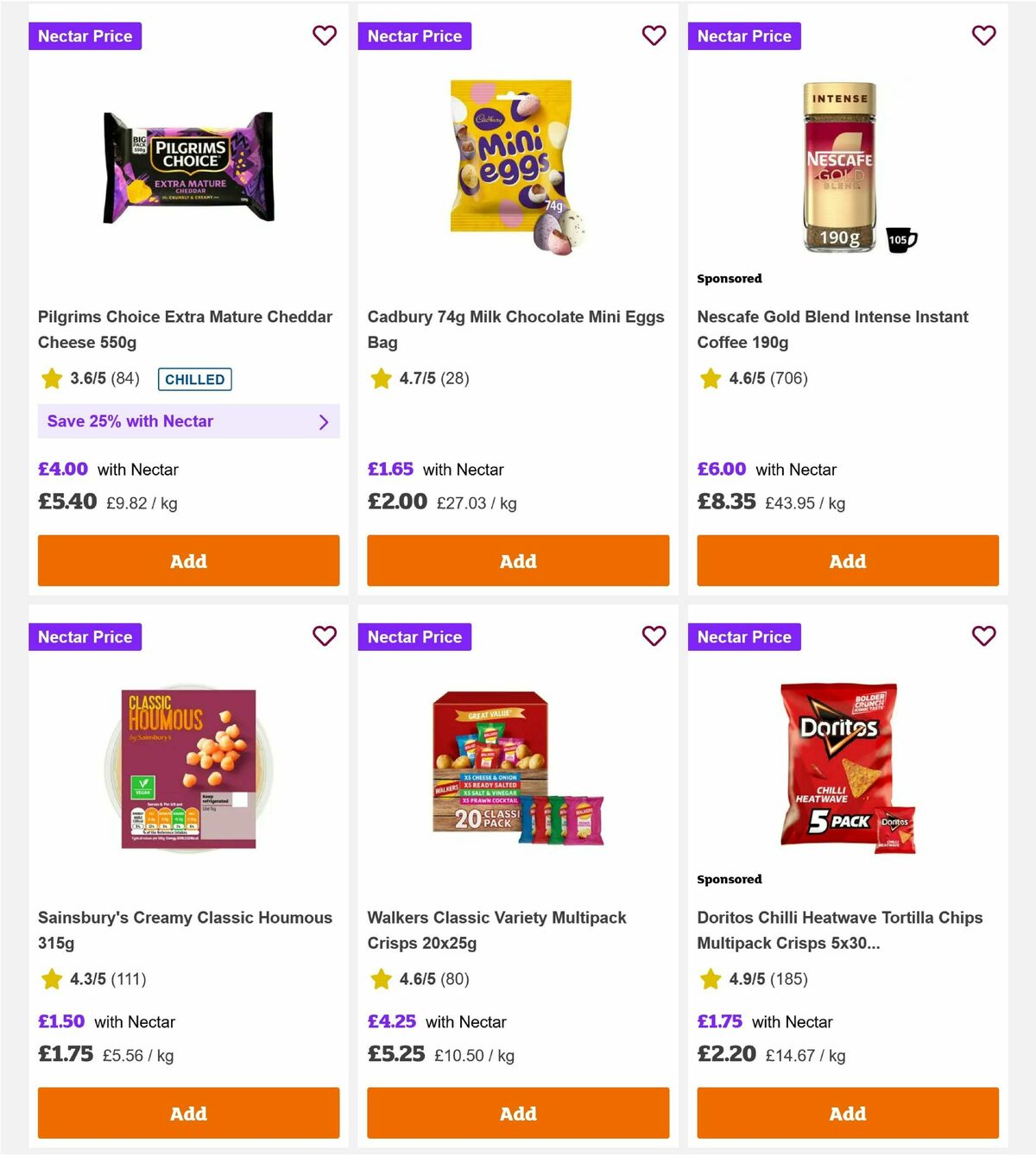Click the star rating icon on Pilgrims Choice

pyautogui.click(x=51, y=378)
